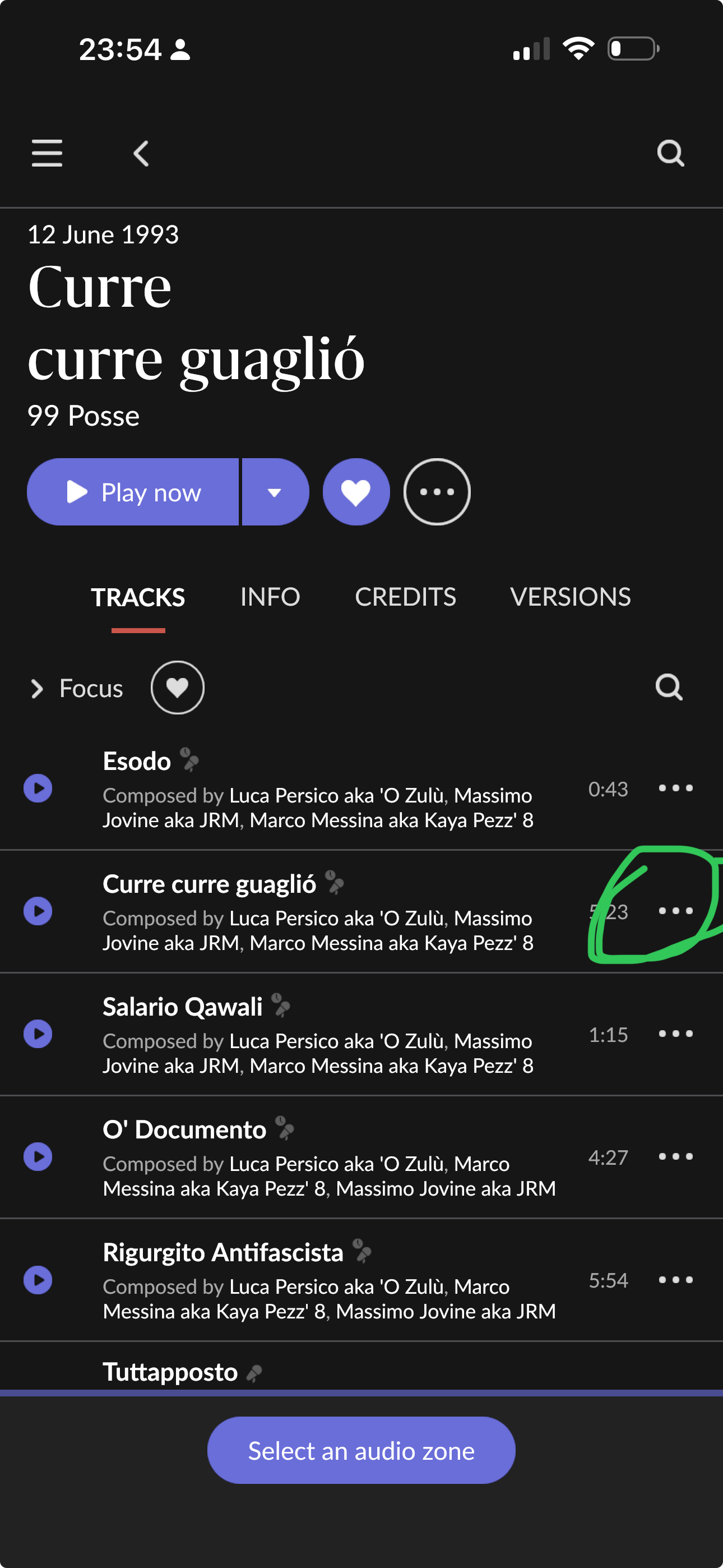Open the hamburger navigation menu
The image size is (723, 1568).
(x=47, y=153)
